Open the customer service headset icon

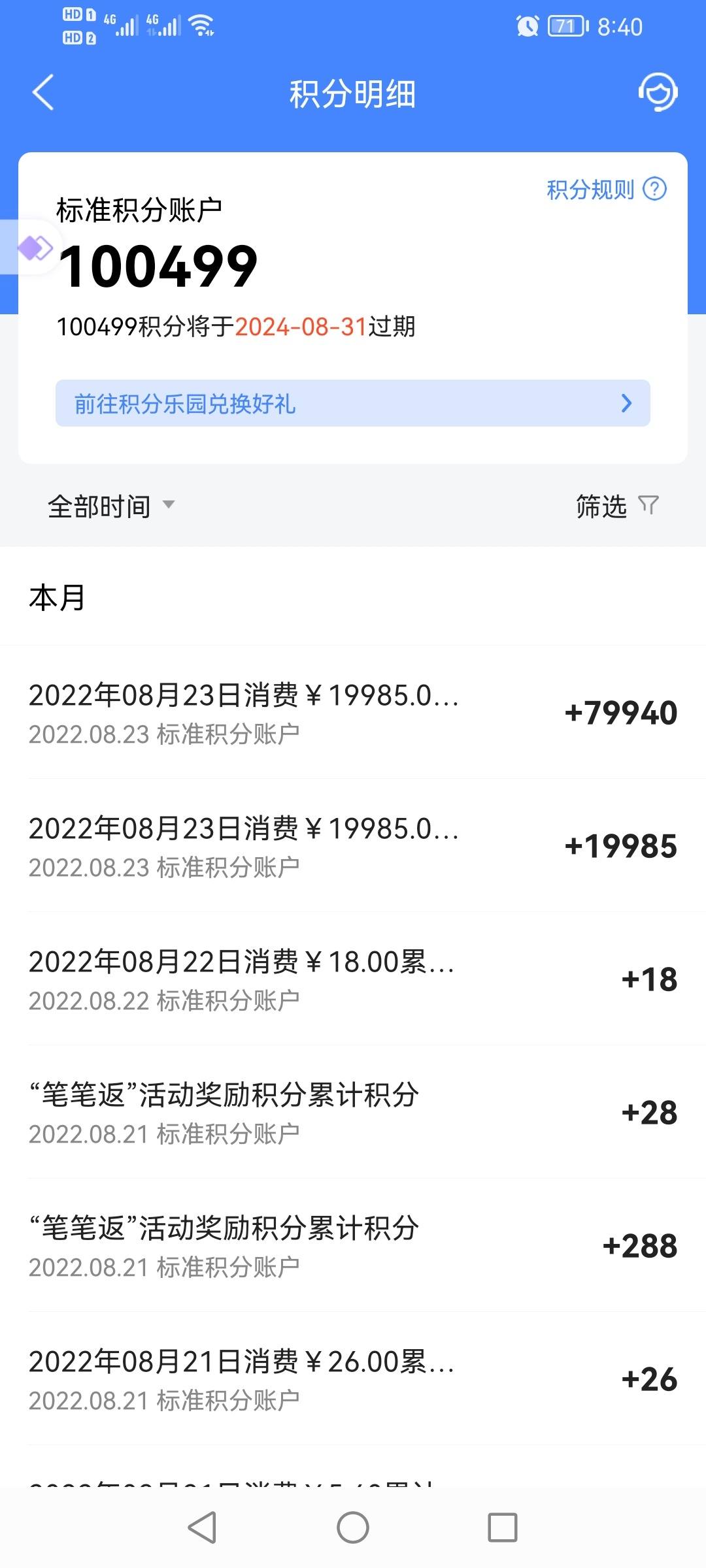click(x=658, y=92)
